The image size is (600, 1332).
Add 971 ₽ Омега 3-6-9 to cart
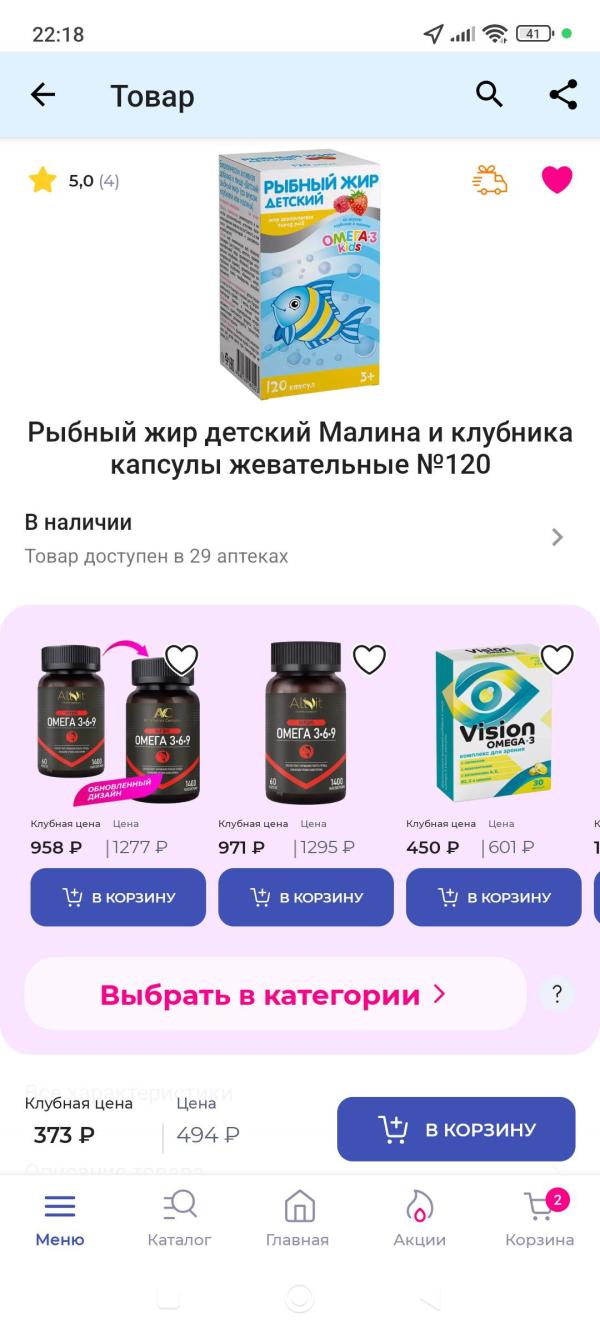(305, 897)
